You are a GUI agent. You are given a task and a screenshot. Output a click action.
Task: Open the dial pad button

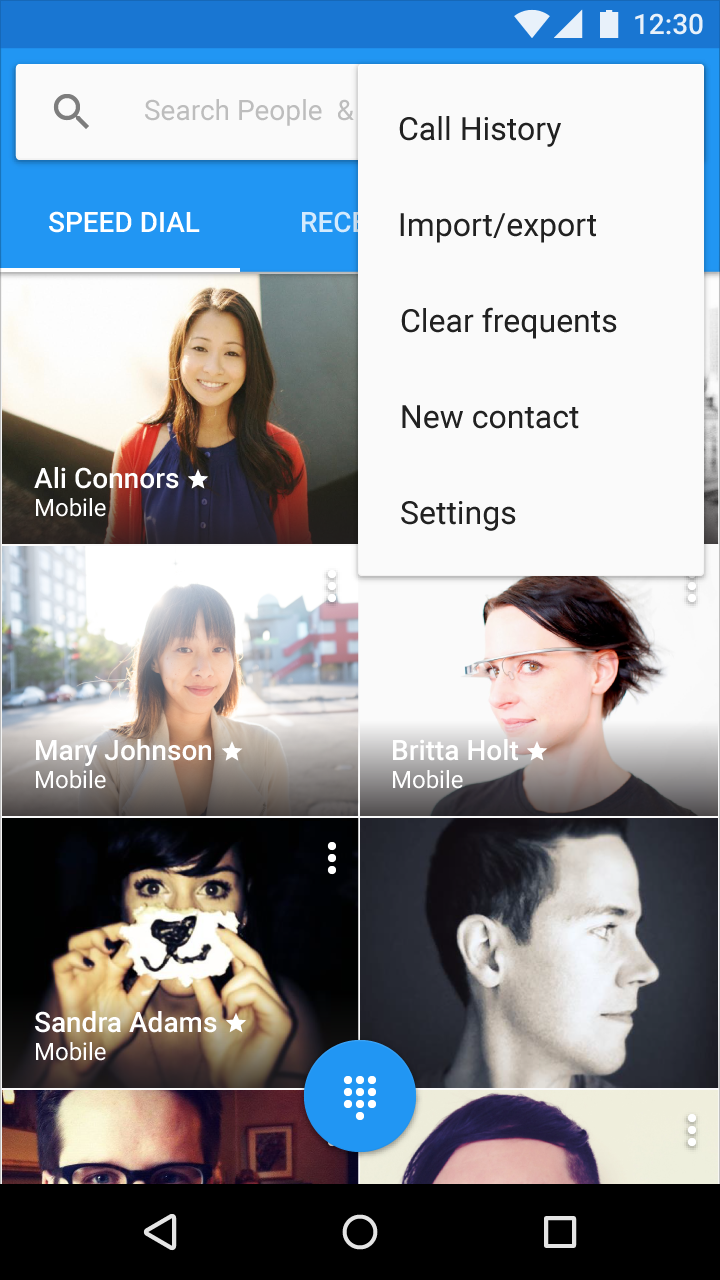(x=360, y=1097)
